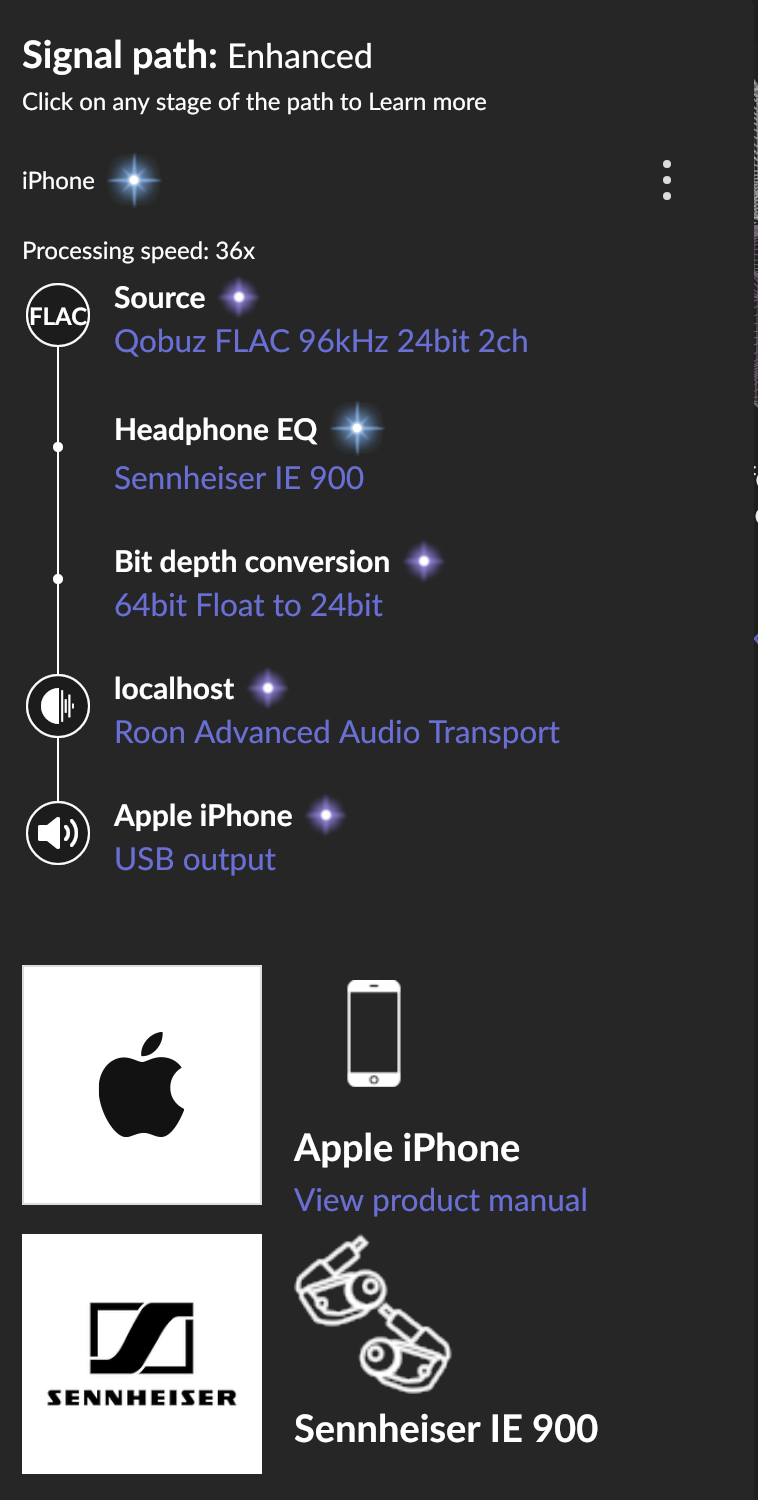Open the Source stage Qobuz FLAC details
Screen dimensions: 758x1500
click(x=321, y=341)
